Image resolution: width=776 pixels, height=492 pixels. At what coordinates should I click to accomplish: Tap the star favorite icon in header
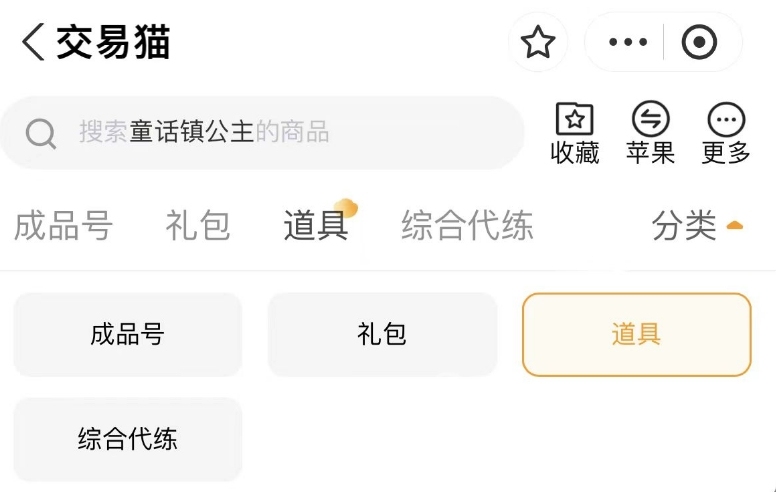pyautogui.click(x=538, y=42)
